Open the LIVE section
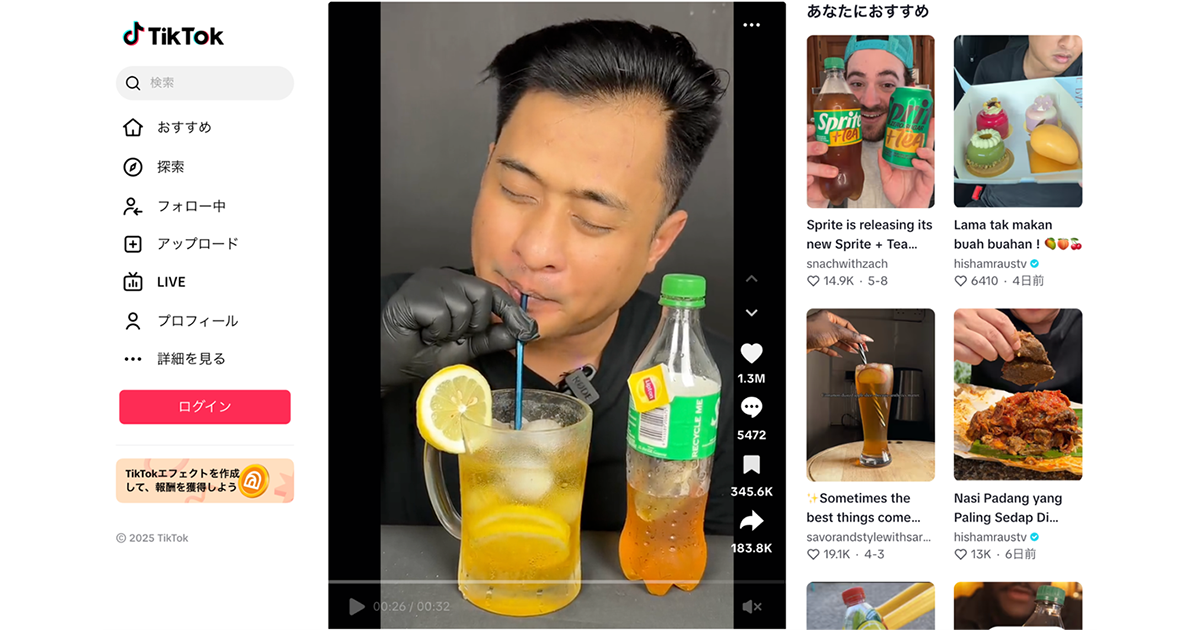1200x630 pixels. (x=170, y=282)
